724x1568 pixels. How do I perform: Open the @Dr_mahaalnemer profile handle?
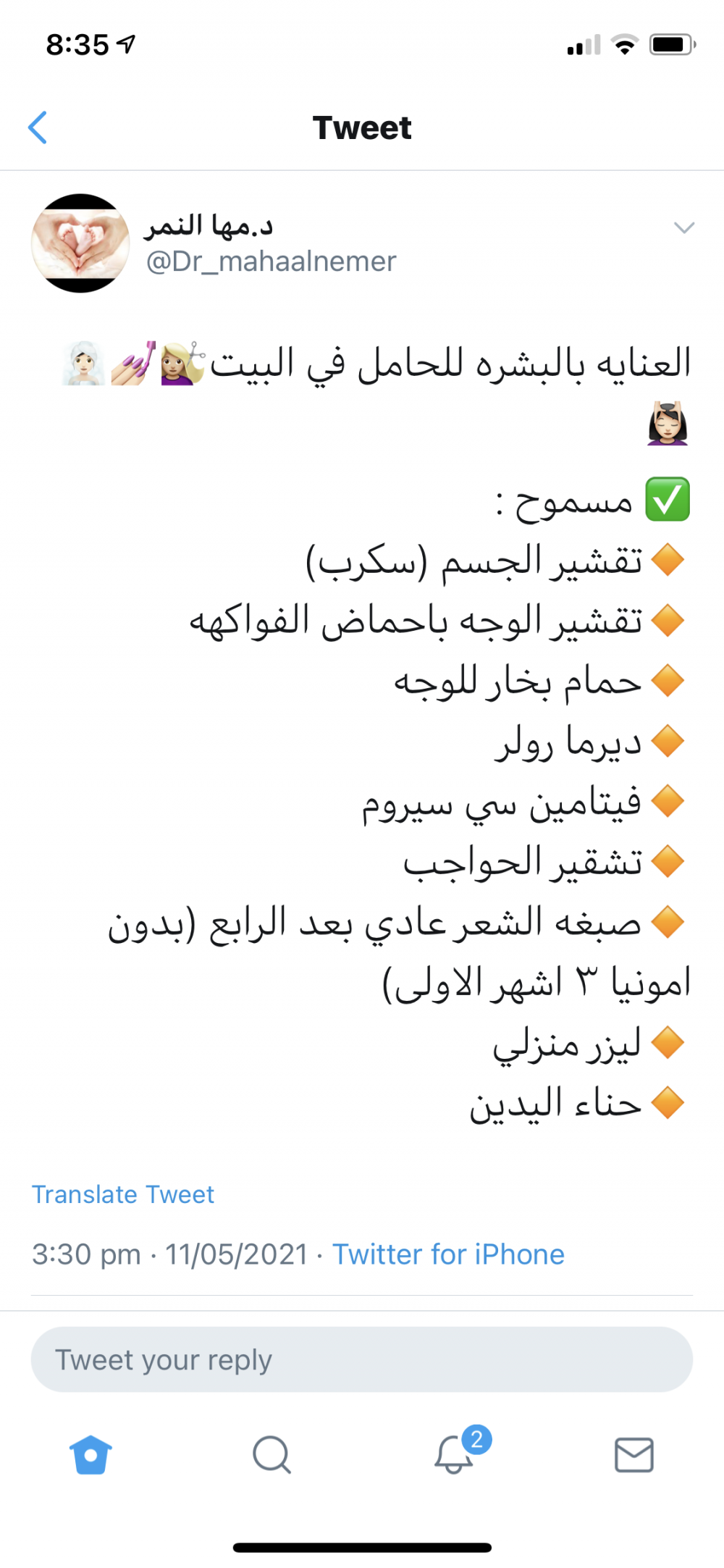click(x=271, y=261)
